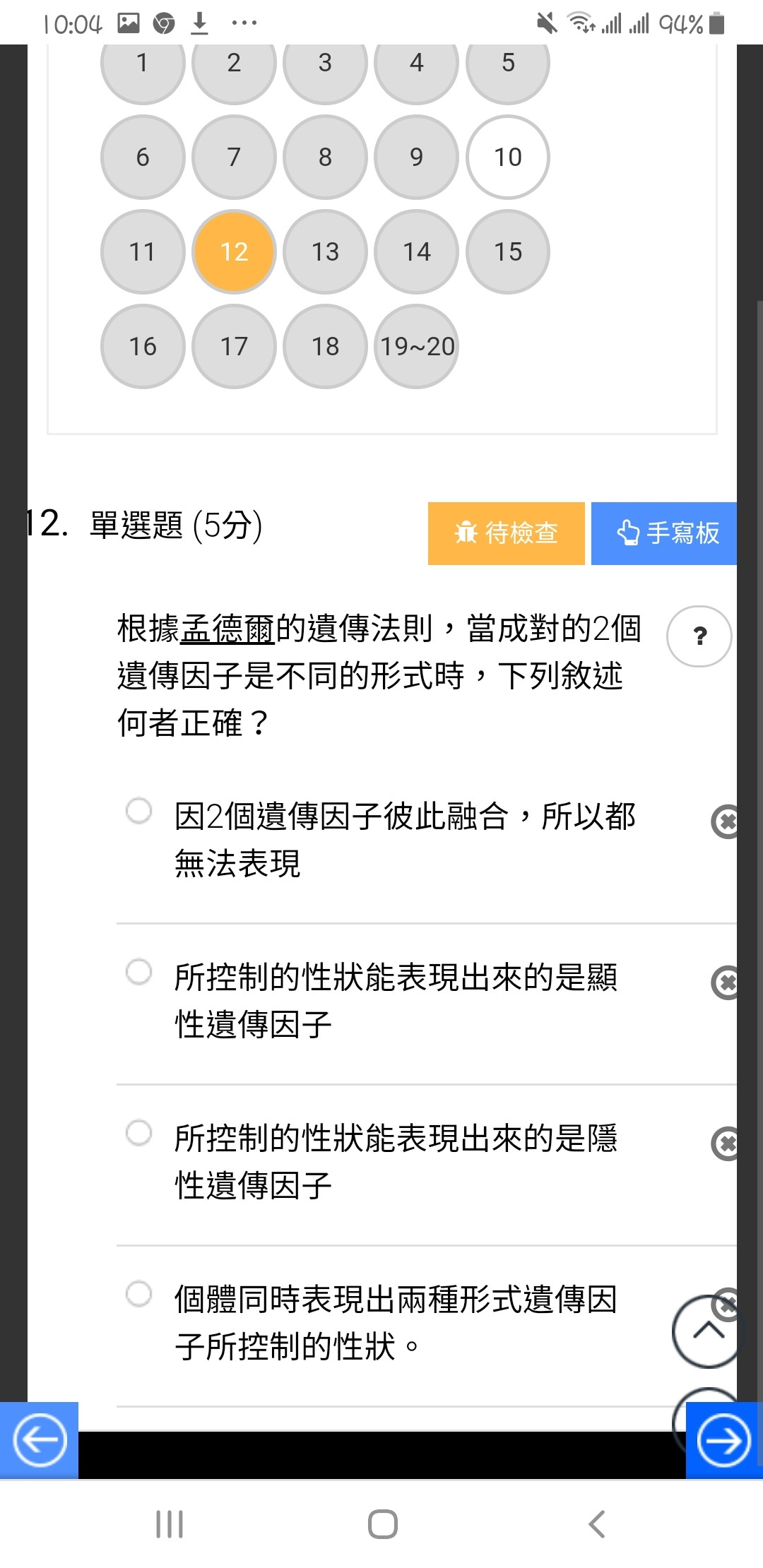Open questions 19~20
This screenshot has height=1568, width=763.
pos(417,346)
